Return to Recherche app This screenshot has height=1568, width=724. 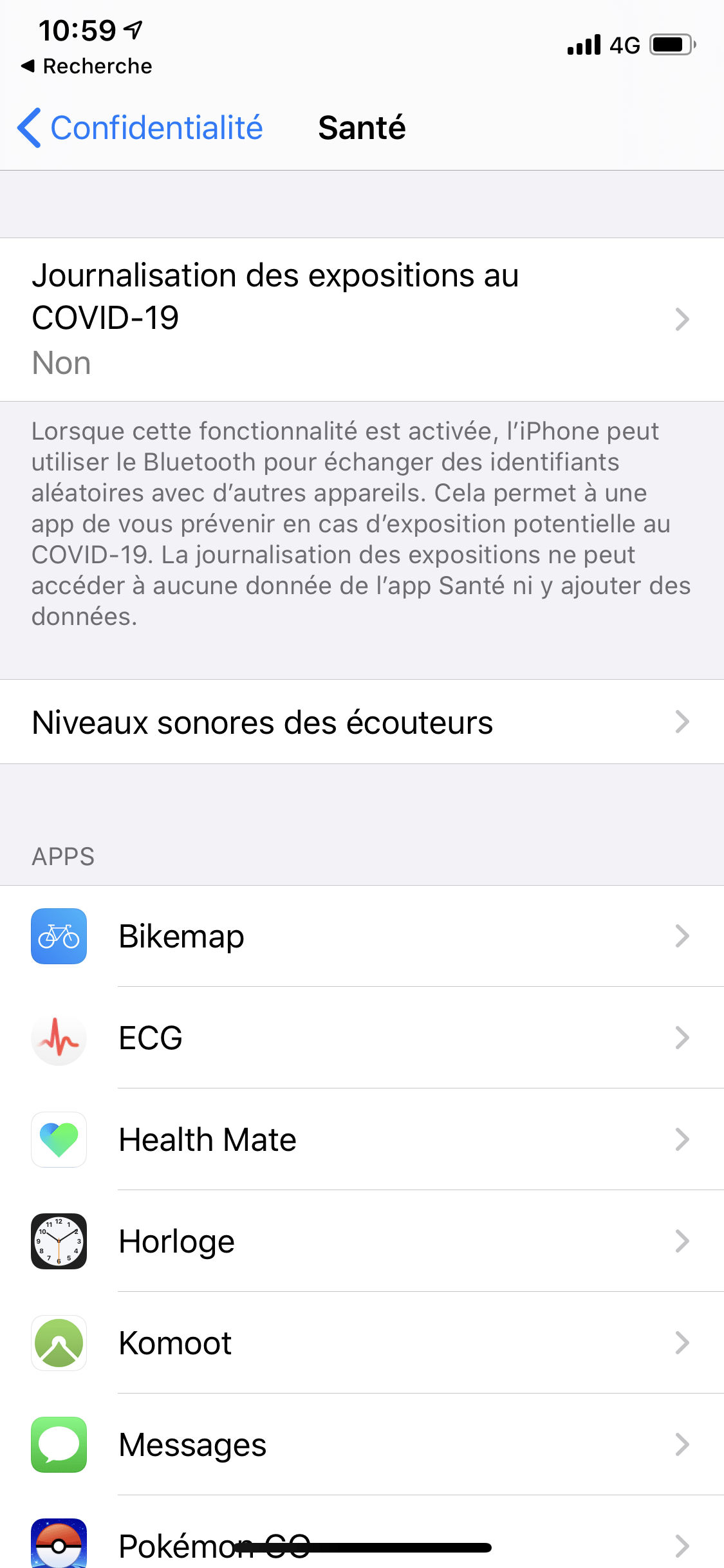(86, 66)
